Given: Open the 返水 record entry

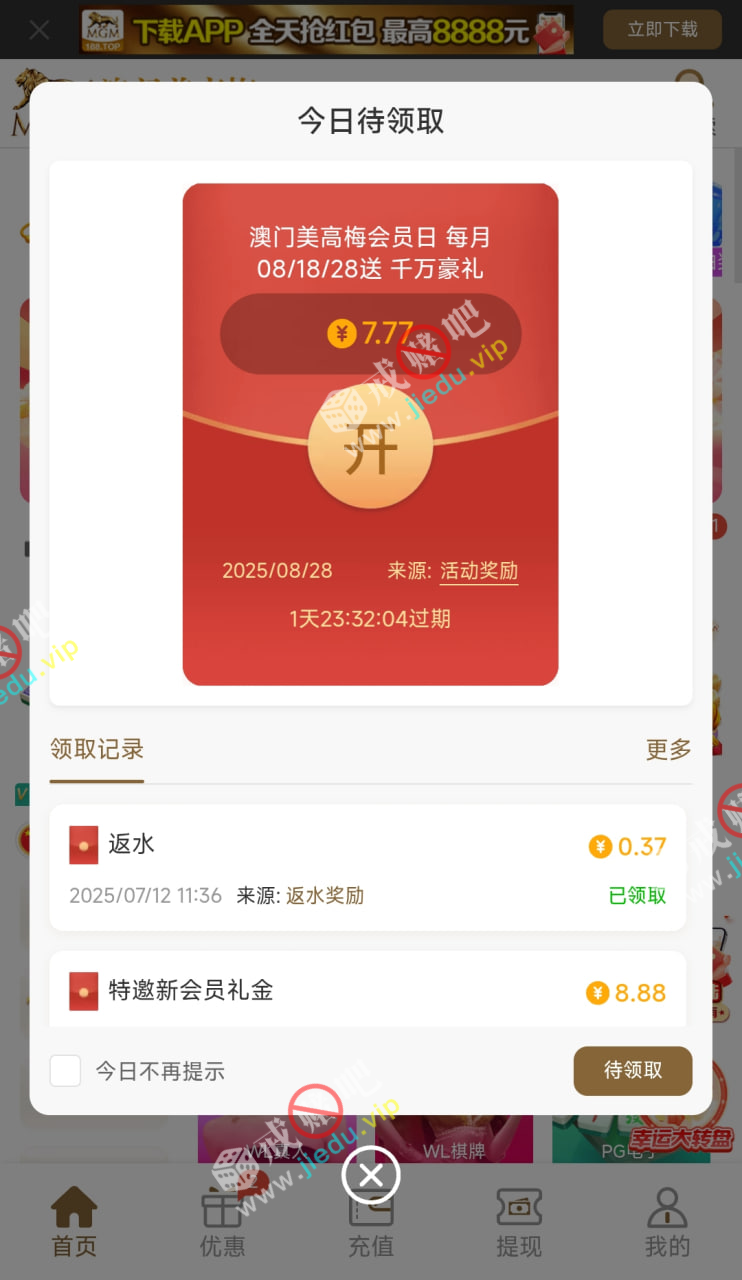Looking at the screenshot, I should (x=367, y=867).
